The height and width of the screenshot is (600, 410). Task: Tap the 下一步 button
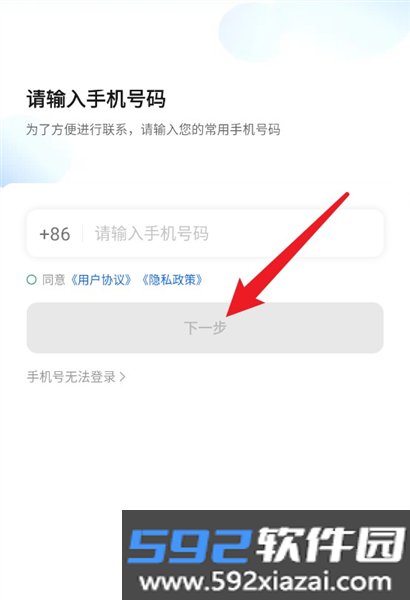(205, 328)
